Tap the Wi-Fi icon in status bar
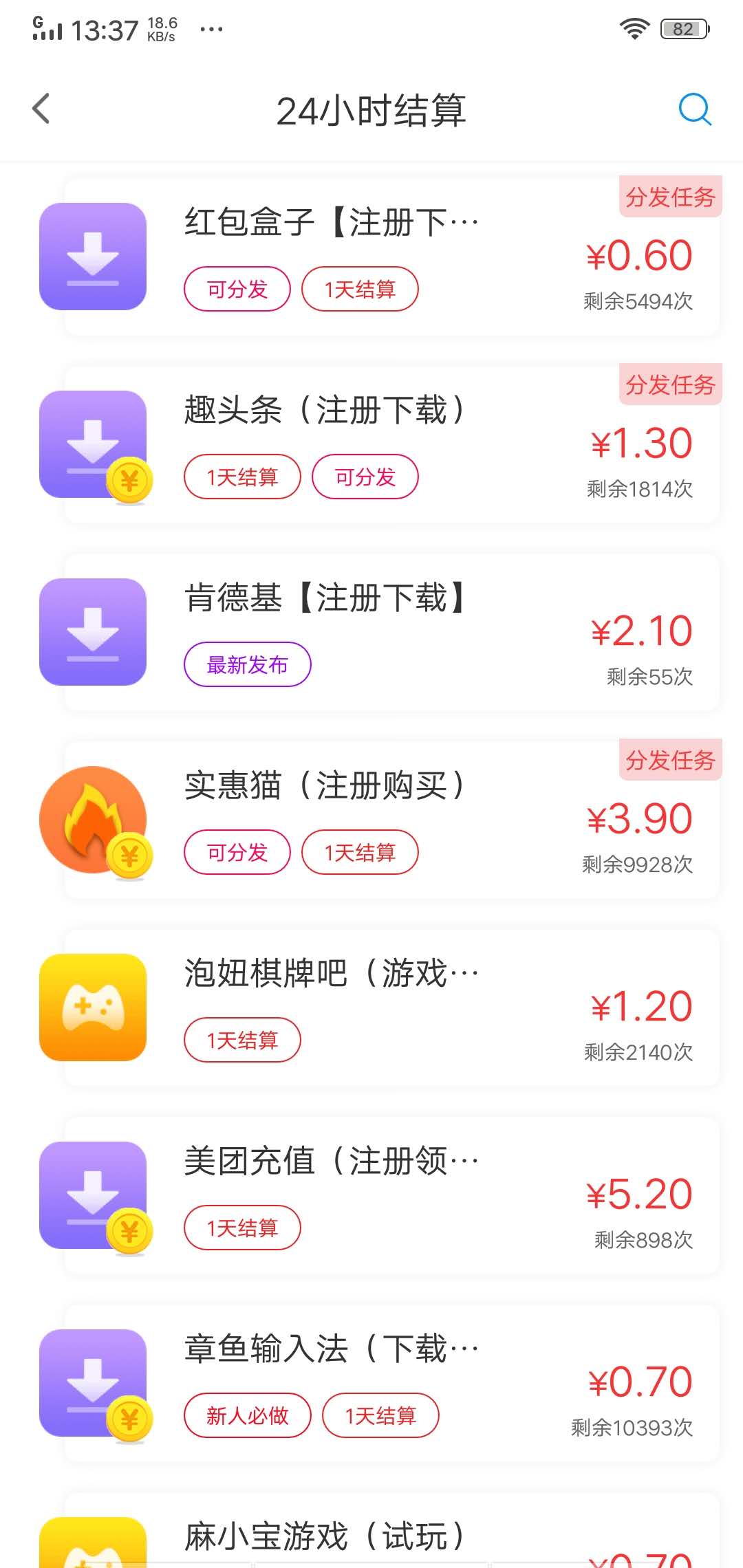This screenshot has height=1568, width=743. tap(634, 28)
